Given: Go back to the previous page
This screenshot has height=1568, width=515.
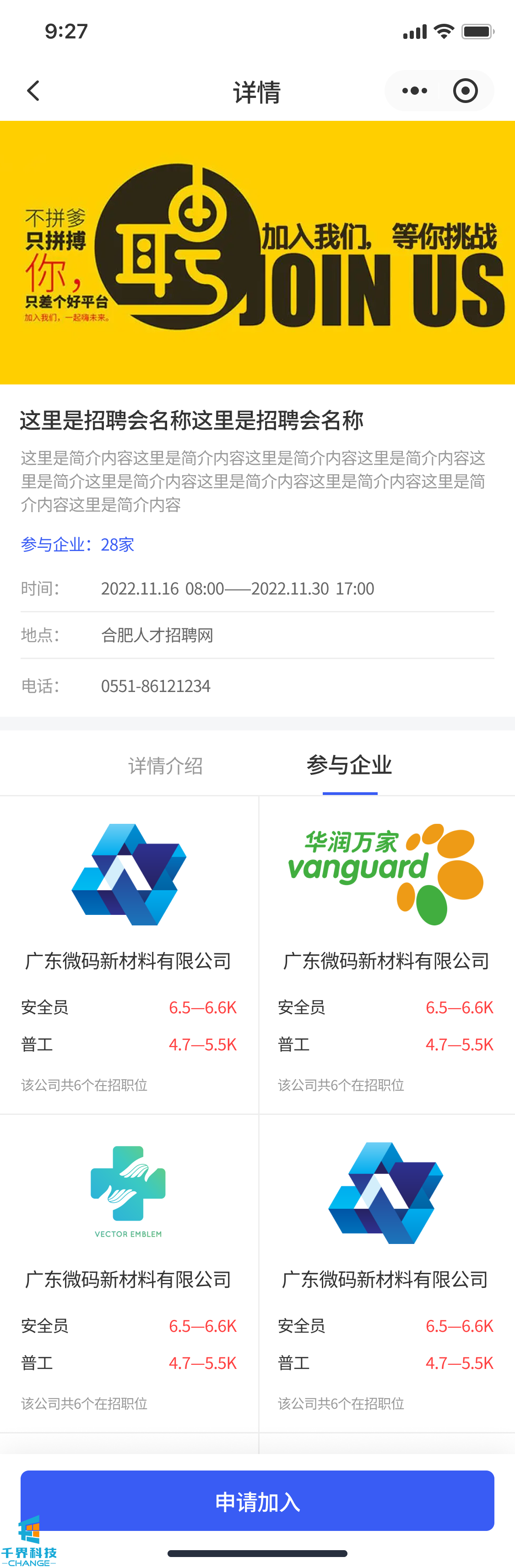Looking at the screenshot, I should coord(33,91).
